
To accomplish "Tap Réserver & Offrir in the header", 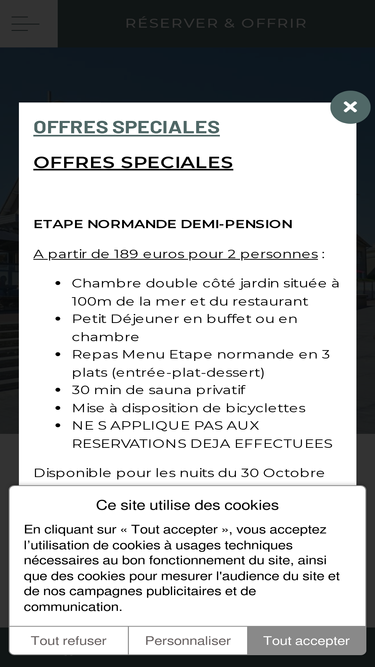I will pos(216,23).
